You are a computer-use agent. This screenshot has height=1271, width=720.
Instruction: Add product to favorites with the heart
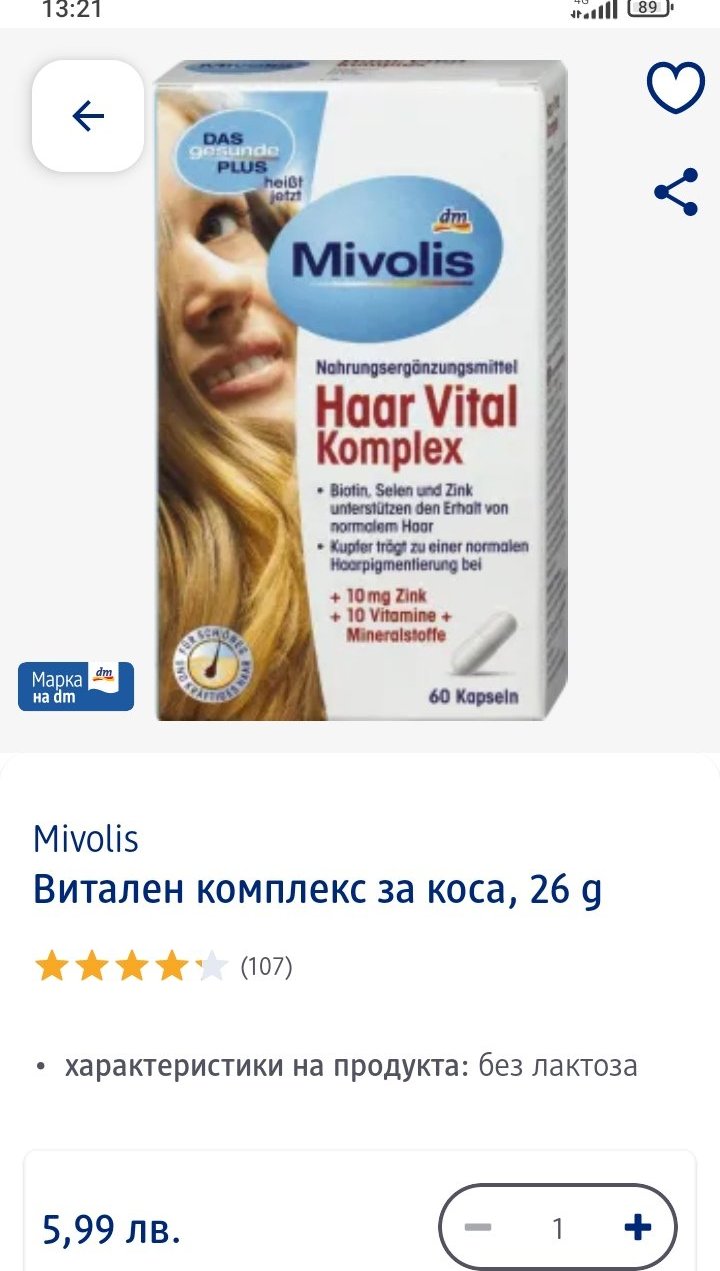(676, 88)
